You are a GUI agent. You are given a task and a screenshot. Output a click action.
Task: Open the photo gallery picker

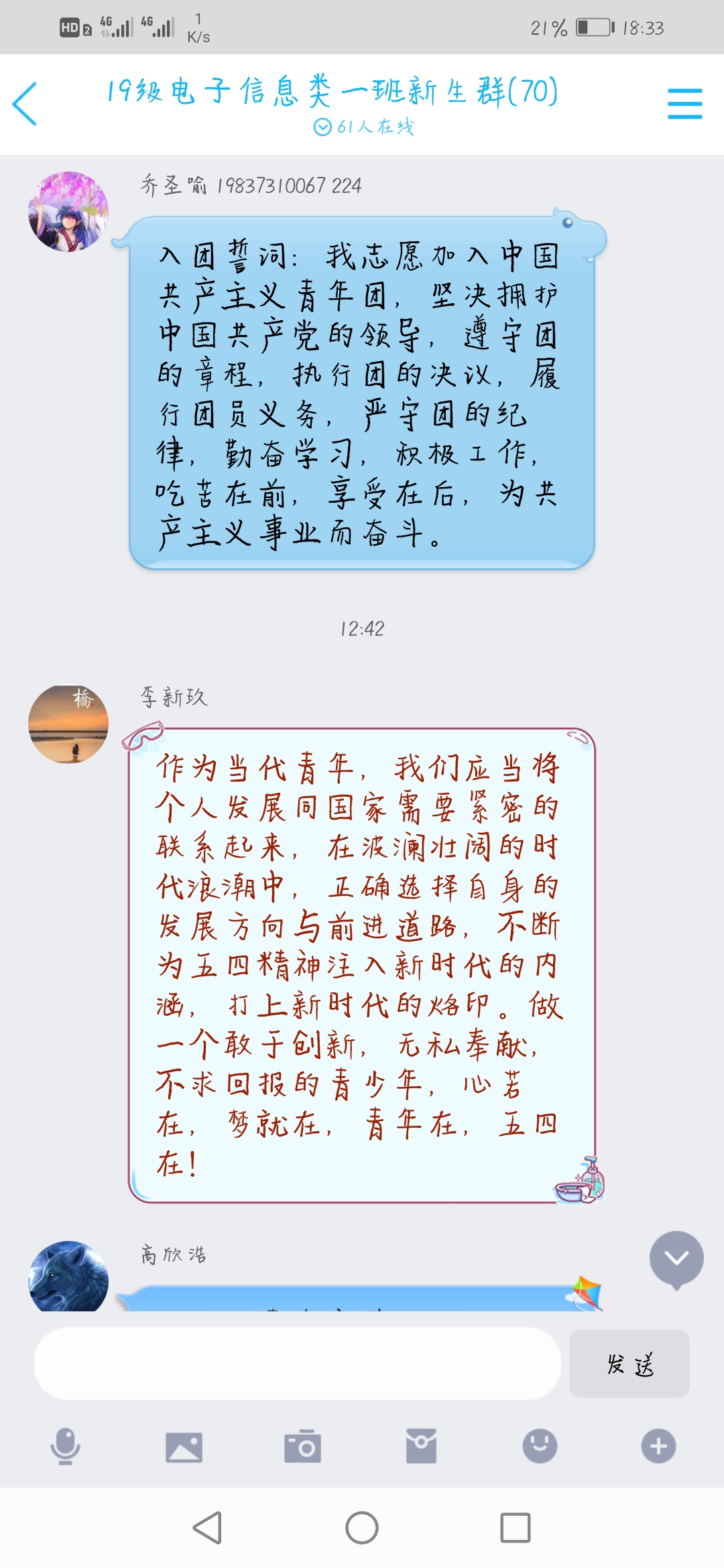pyautogui.click(x=184, y=1447)
